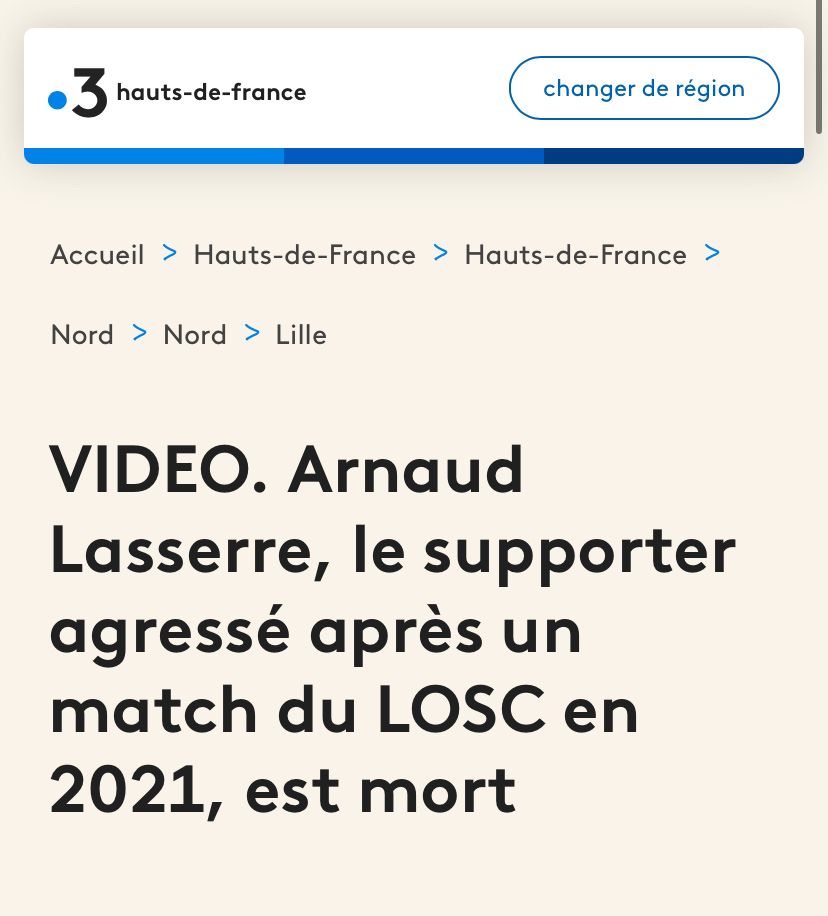Click the dark blue segment of the header bar
The height and width of the screenshot is (916, 828).
(x=672, y=156)
